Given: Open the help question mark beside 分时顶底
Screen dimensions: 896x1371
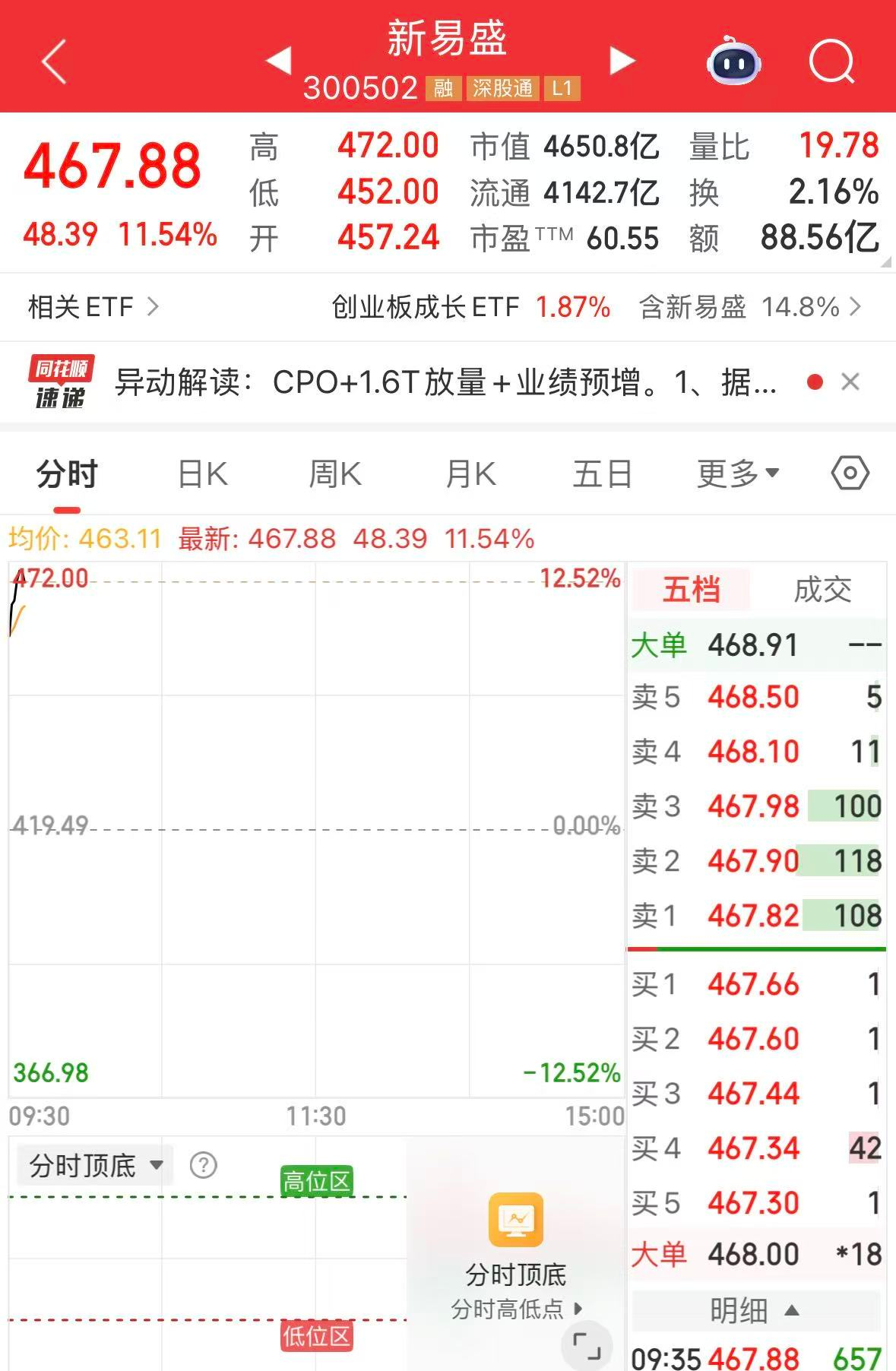Looking at the screenshot, I should click(x=204, y=1165).
